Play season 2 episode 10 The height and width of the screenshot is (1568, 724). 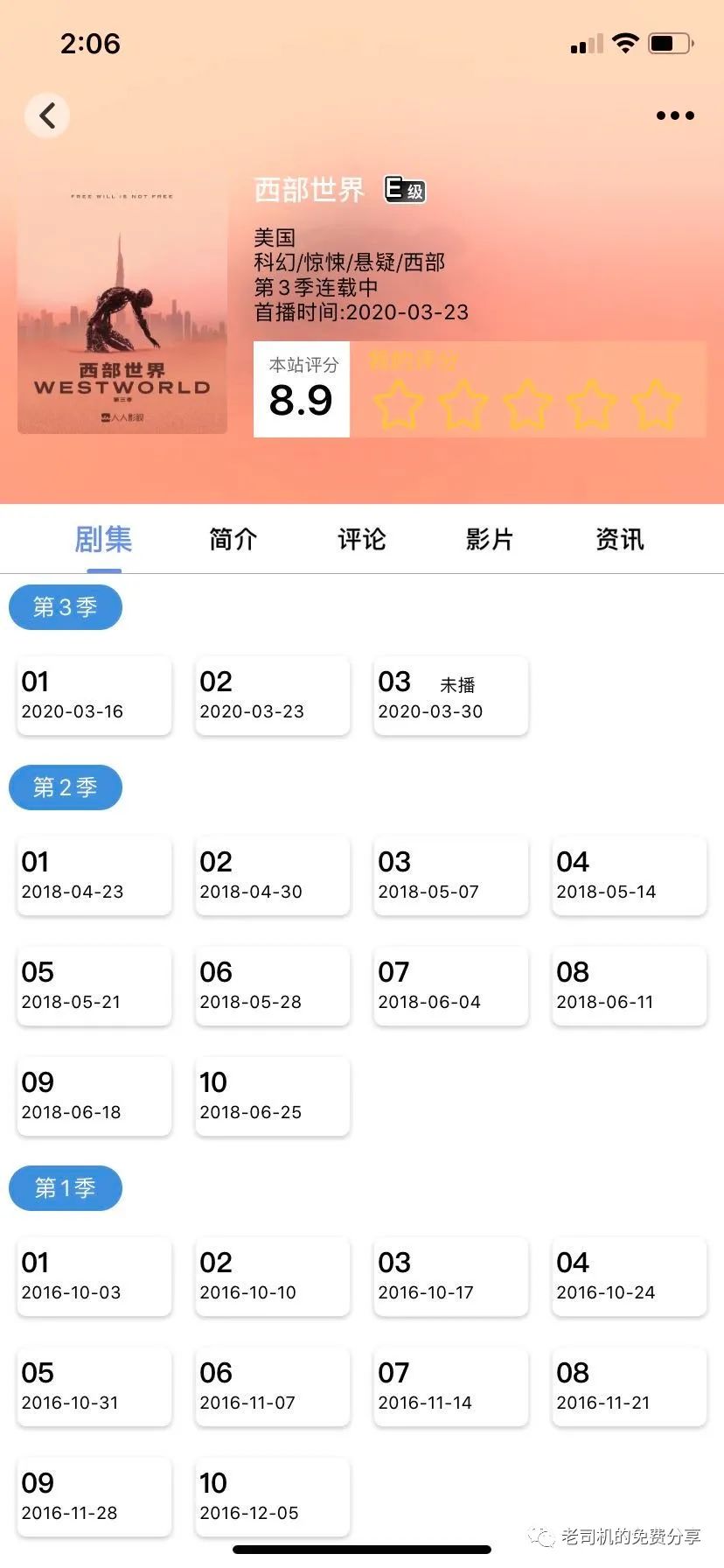coord(272,1095)
